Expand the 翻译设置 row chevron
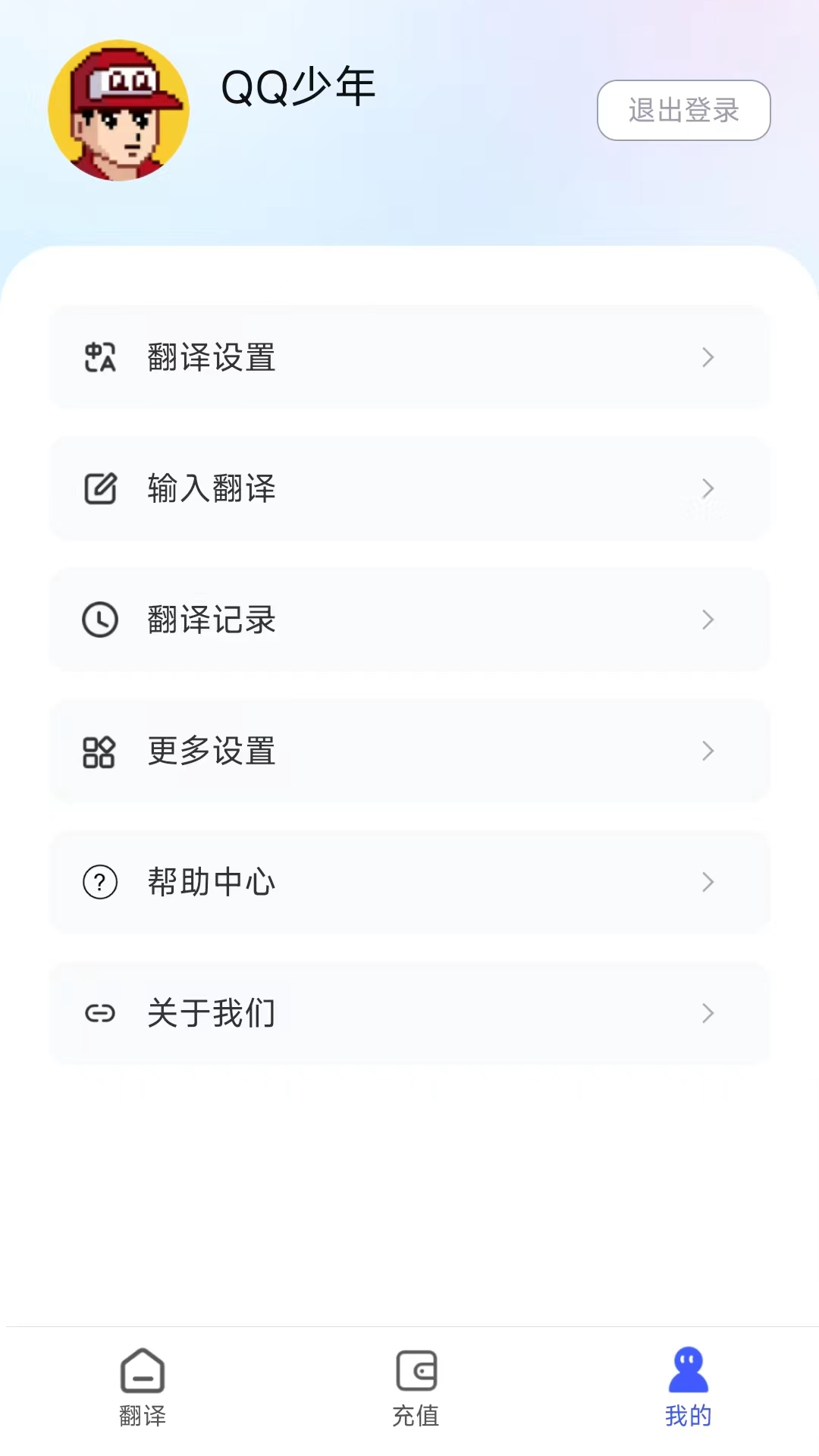 (x=708, y=358)
